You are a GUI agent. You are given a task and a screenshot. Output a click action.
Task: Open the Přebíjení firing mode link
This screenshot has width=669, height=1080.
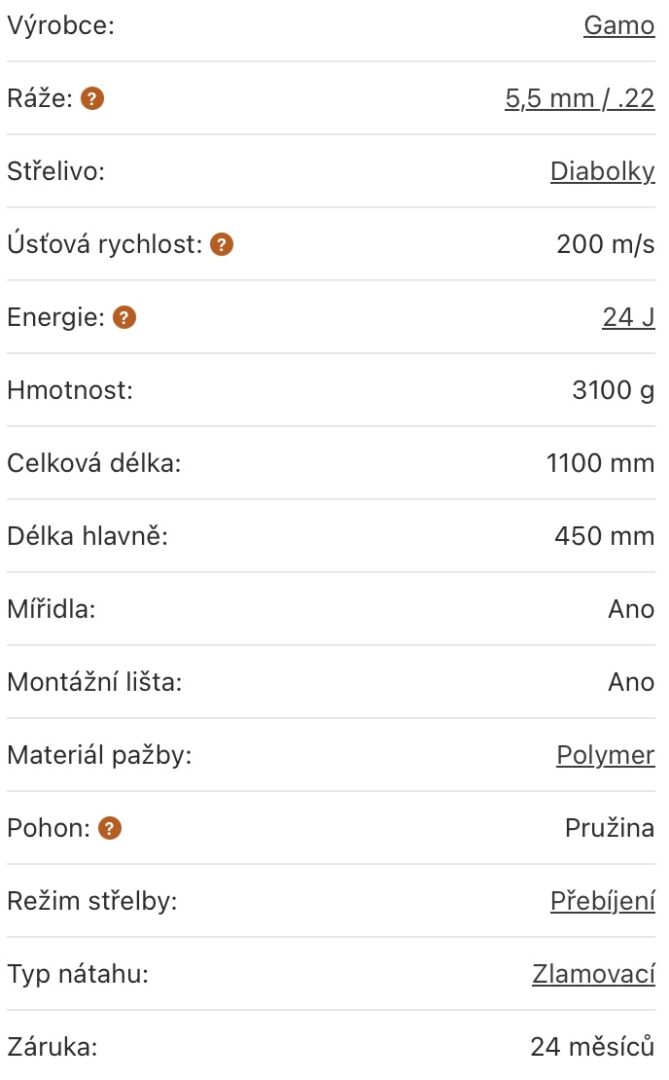pyautogui.click(x=602, y=901)
